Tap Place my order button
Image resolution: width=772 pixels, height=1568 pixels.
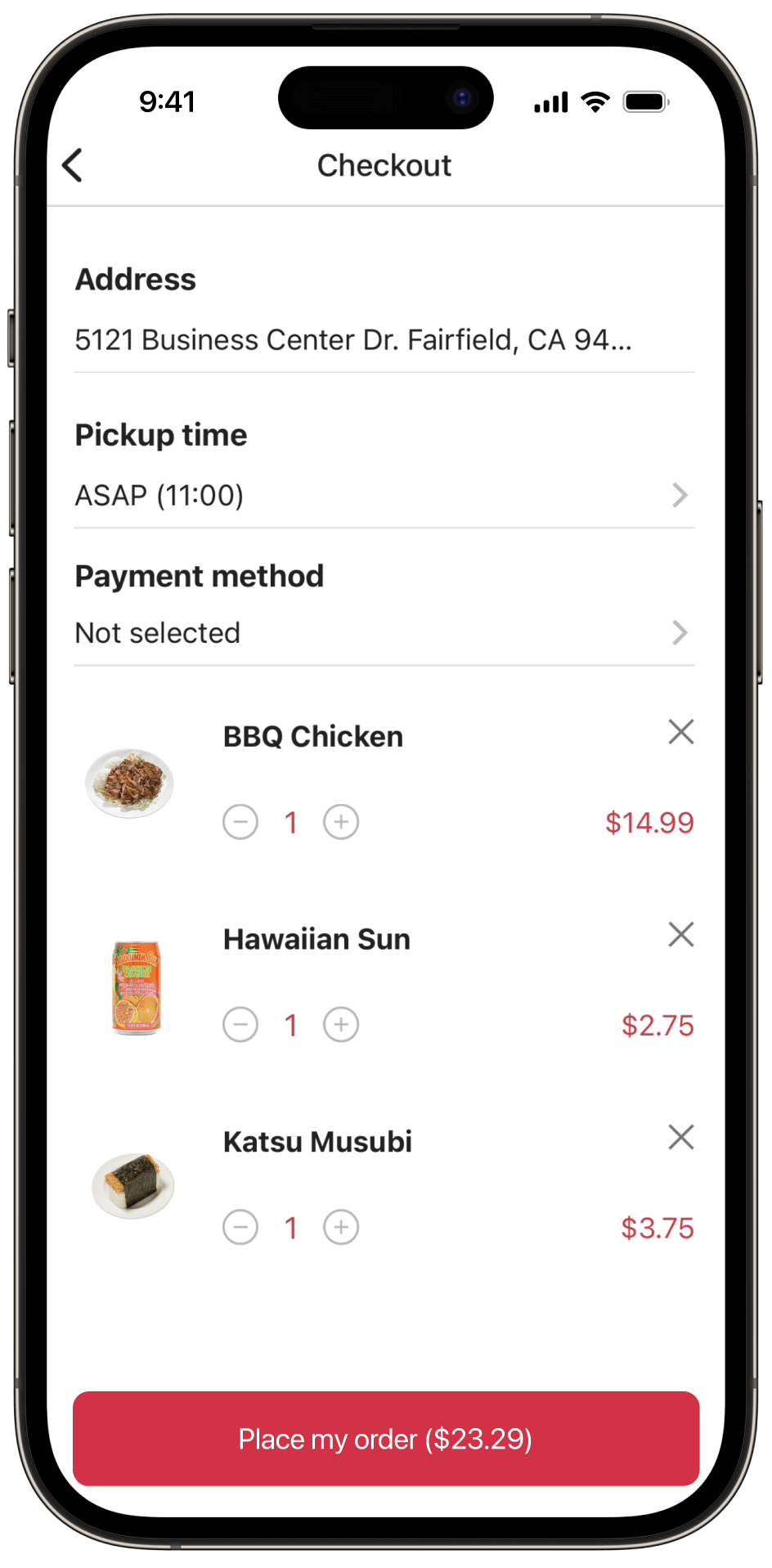click(386, 1439)
